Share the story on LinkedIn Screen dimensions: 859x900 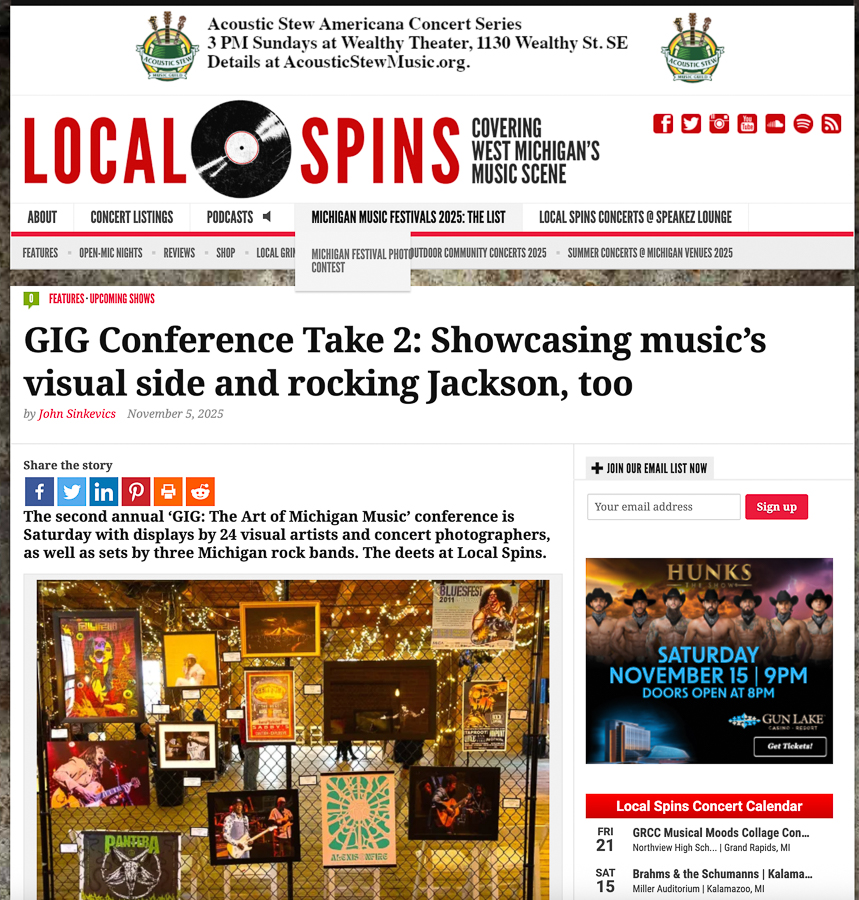103,492
